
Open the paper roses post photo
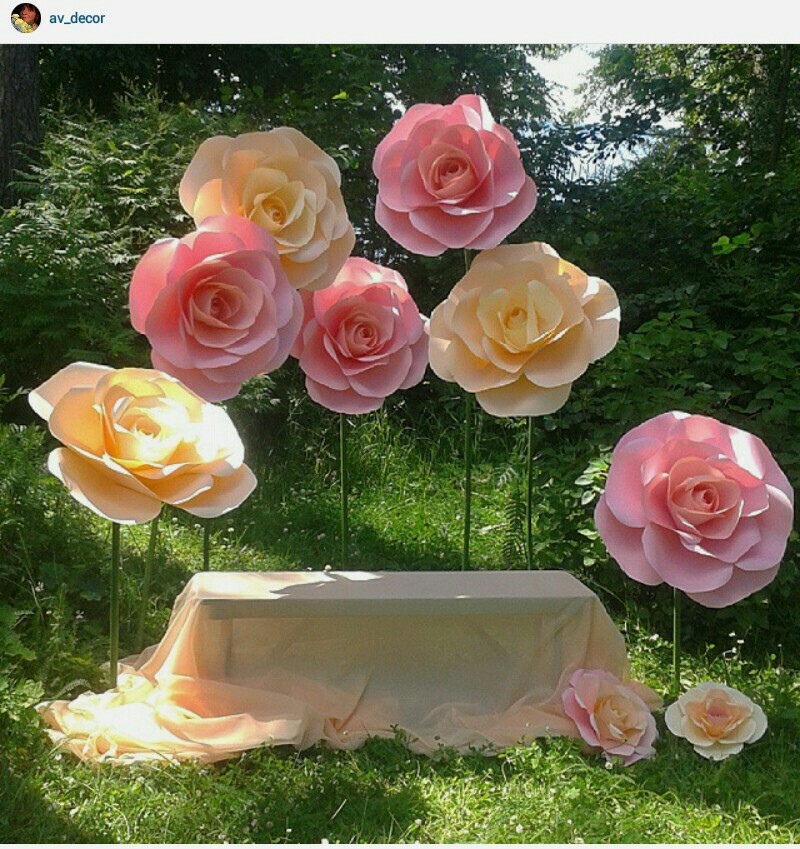(x=400, y=445)
